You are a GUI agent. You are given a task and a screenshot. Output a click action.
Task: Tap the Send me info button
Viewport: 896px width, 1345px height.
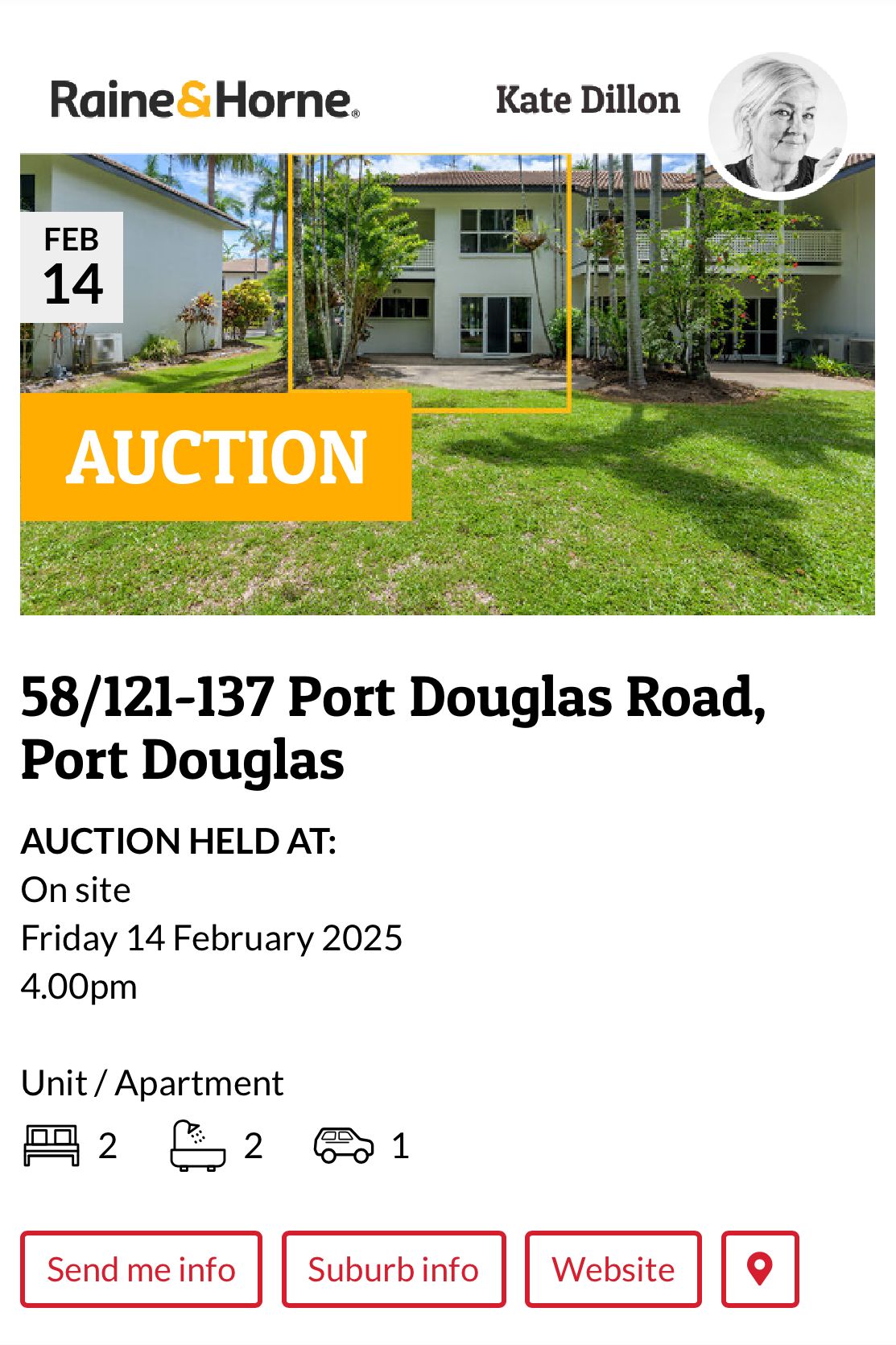coord(141,1268)
